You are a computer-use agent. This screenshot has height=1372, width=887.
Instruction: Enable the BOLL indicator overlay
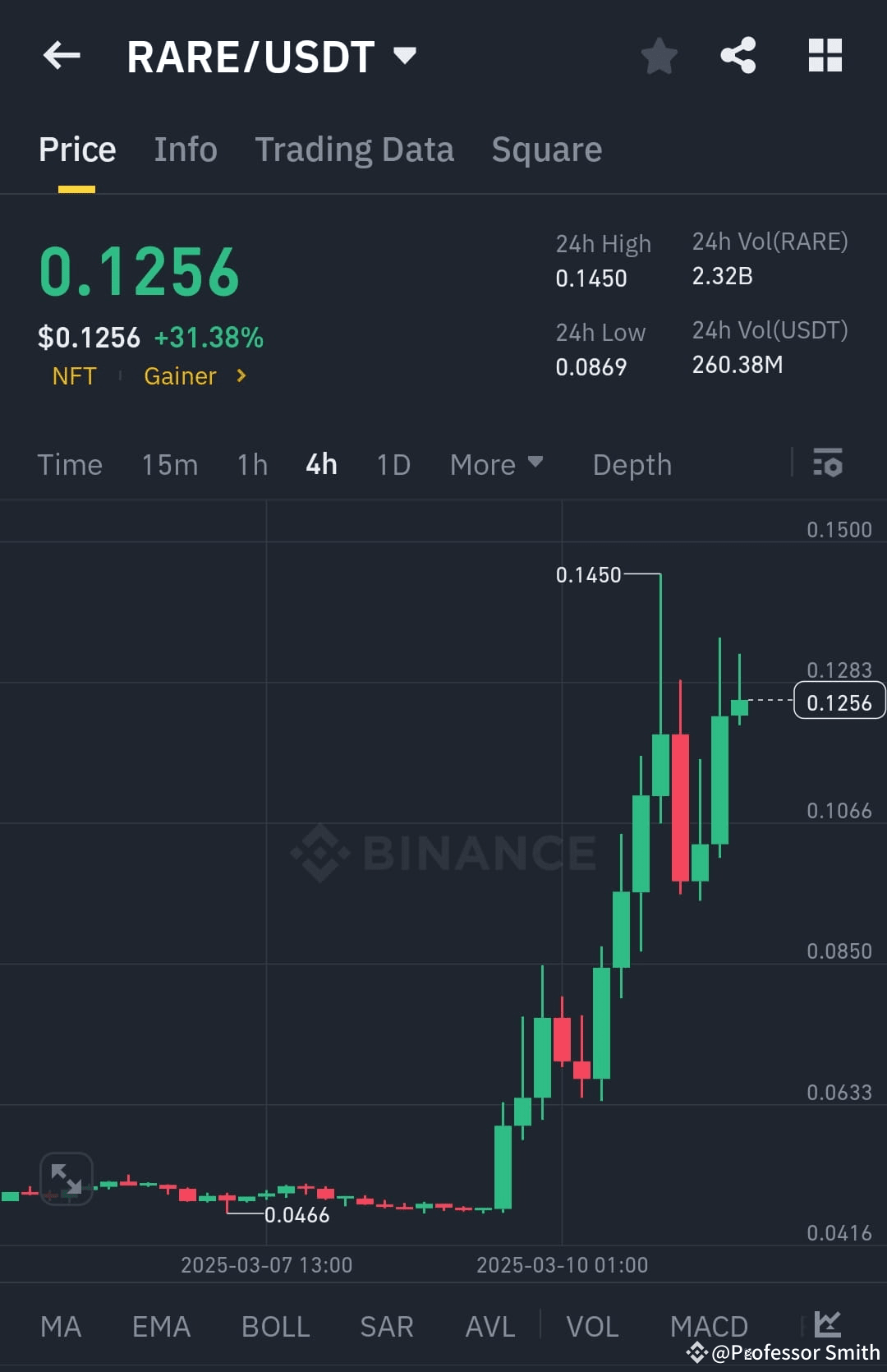point(275,1326)
